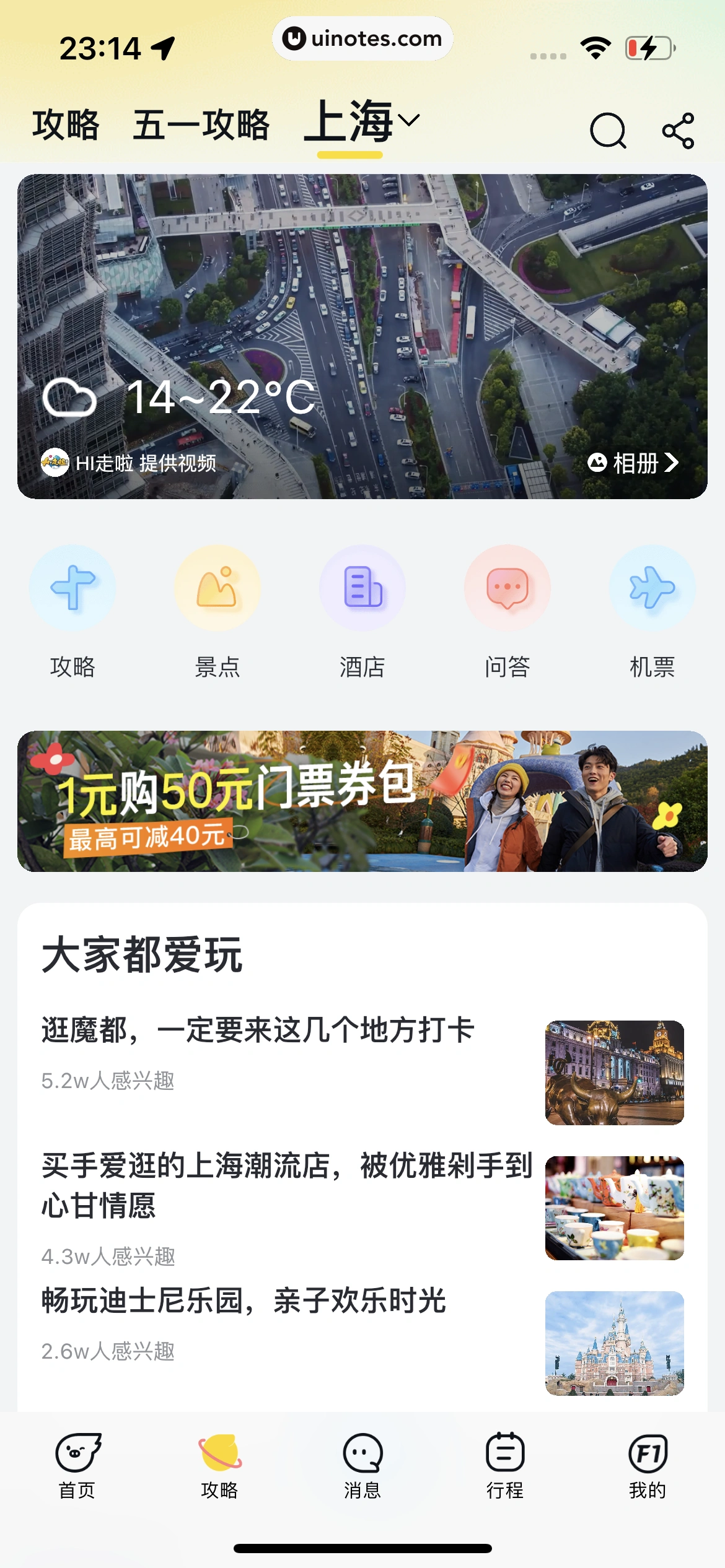
Task: Open the 1元购50元门票券包 banner
Action: click(x=362, y=801)
